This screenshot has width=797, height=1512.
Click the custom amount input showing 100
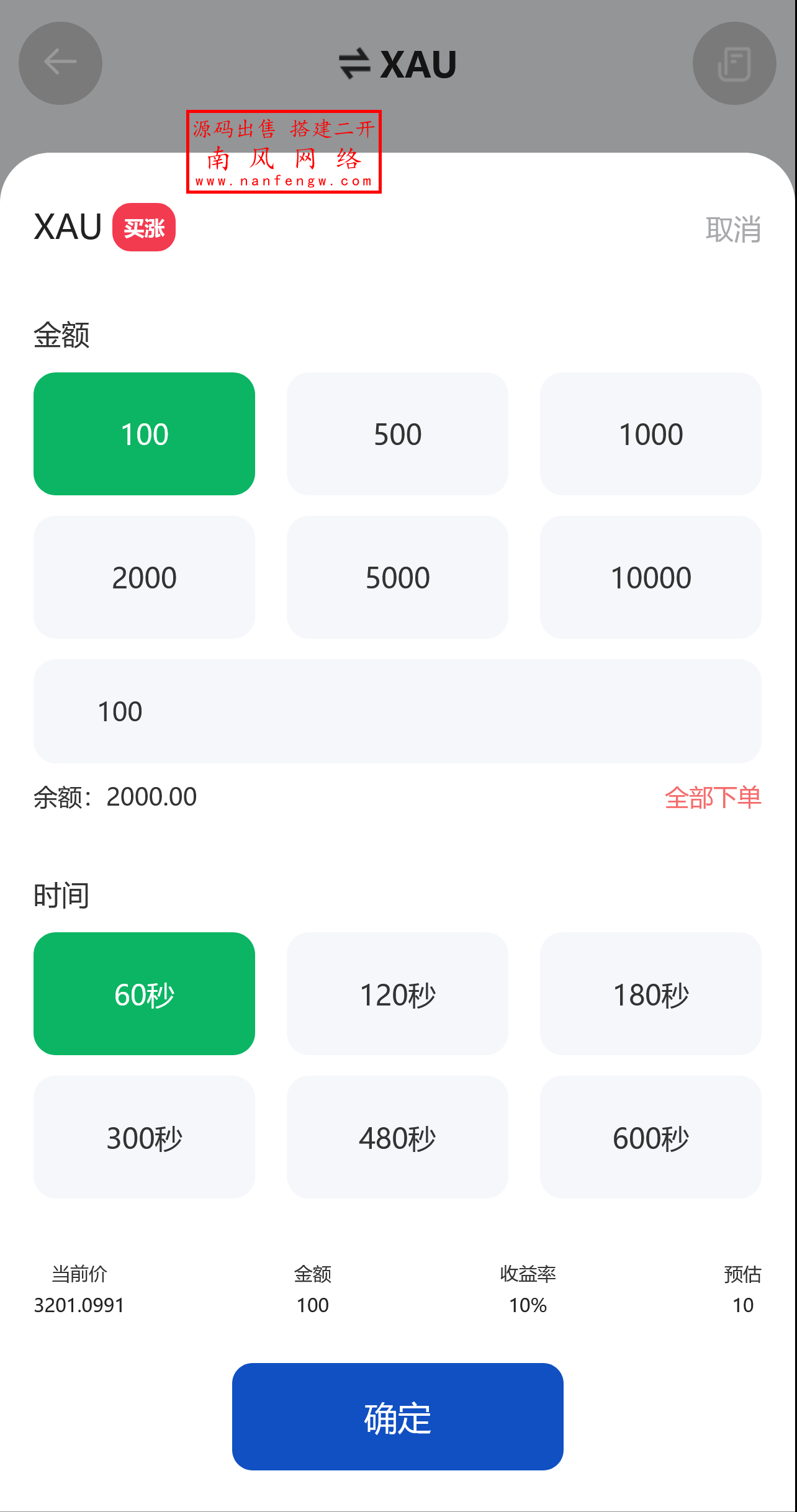(397, 711)
